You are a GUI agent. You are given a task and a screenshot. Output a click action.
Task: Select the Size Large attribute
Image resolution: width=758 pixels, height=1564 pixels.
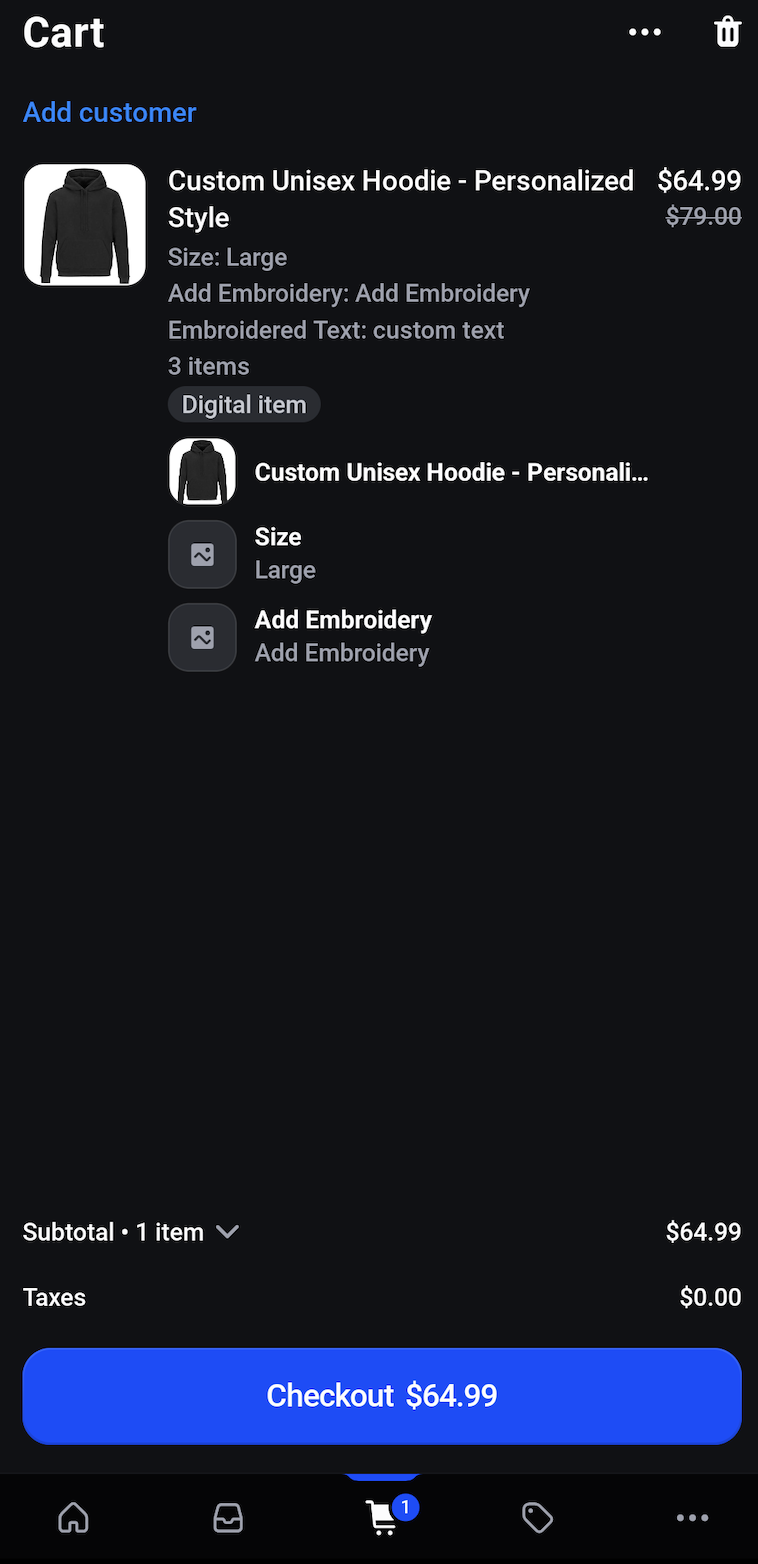[227, 257]
